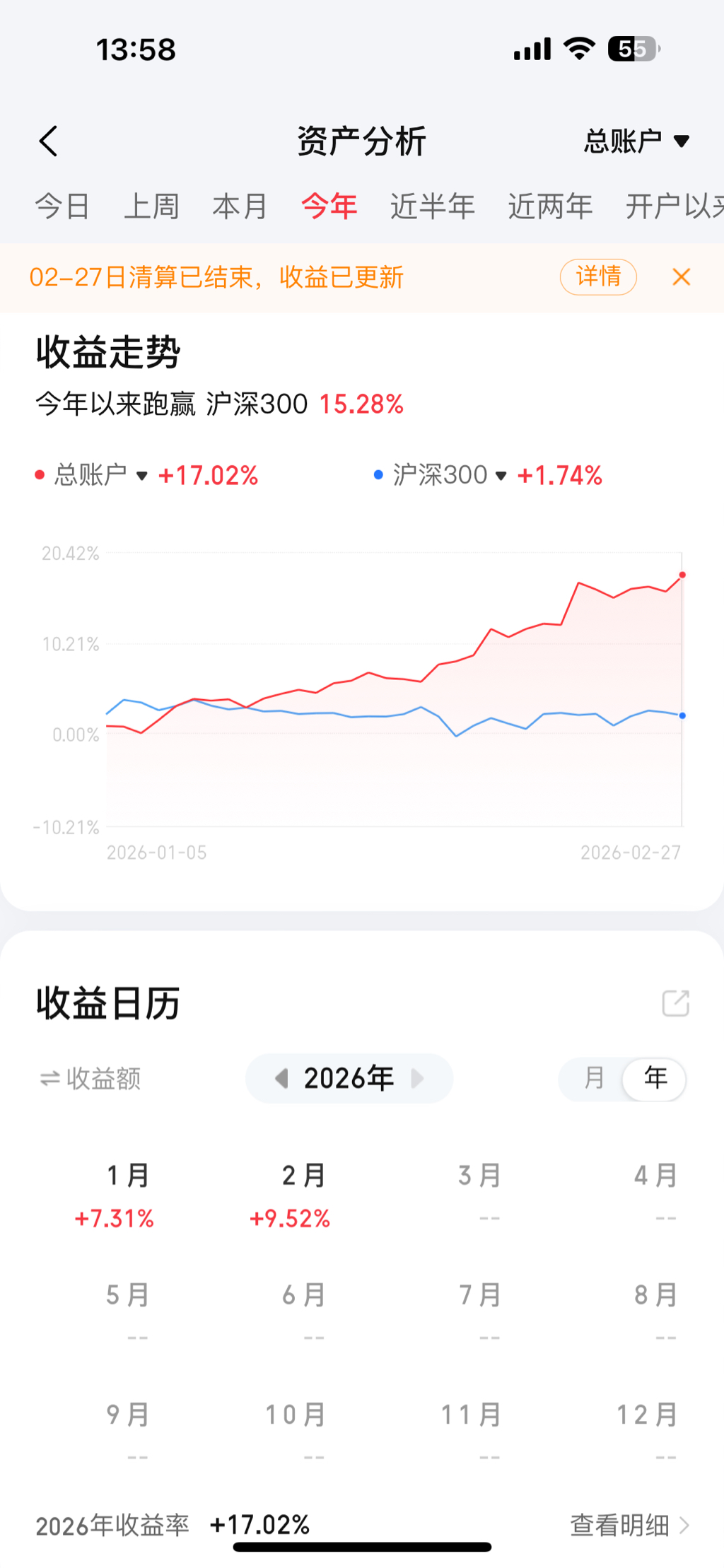Open 查看明细 for 2026 returns
724x1568 pixels.
[629, 1525]
